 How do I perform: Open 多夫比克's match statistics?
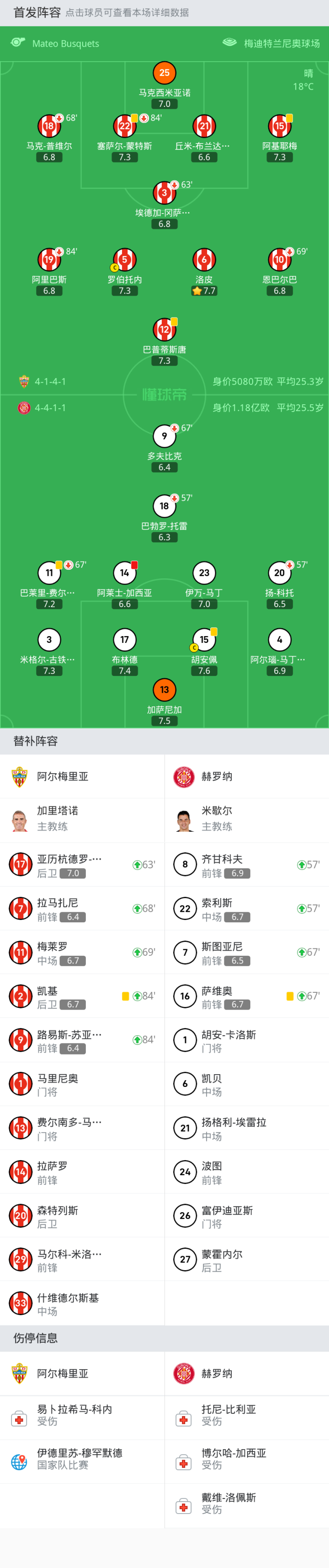point(164,436)
